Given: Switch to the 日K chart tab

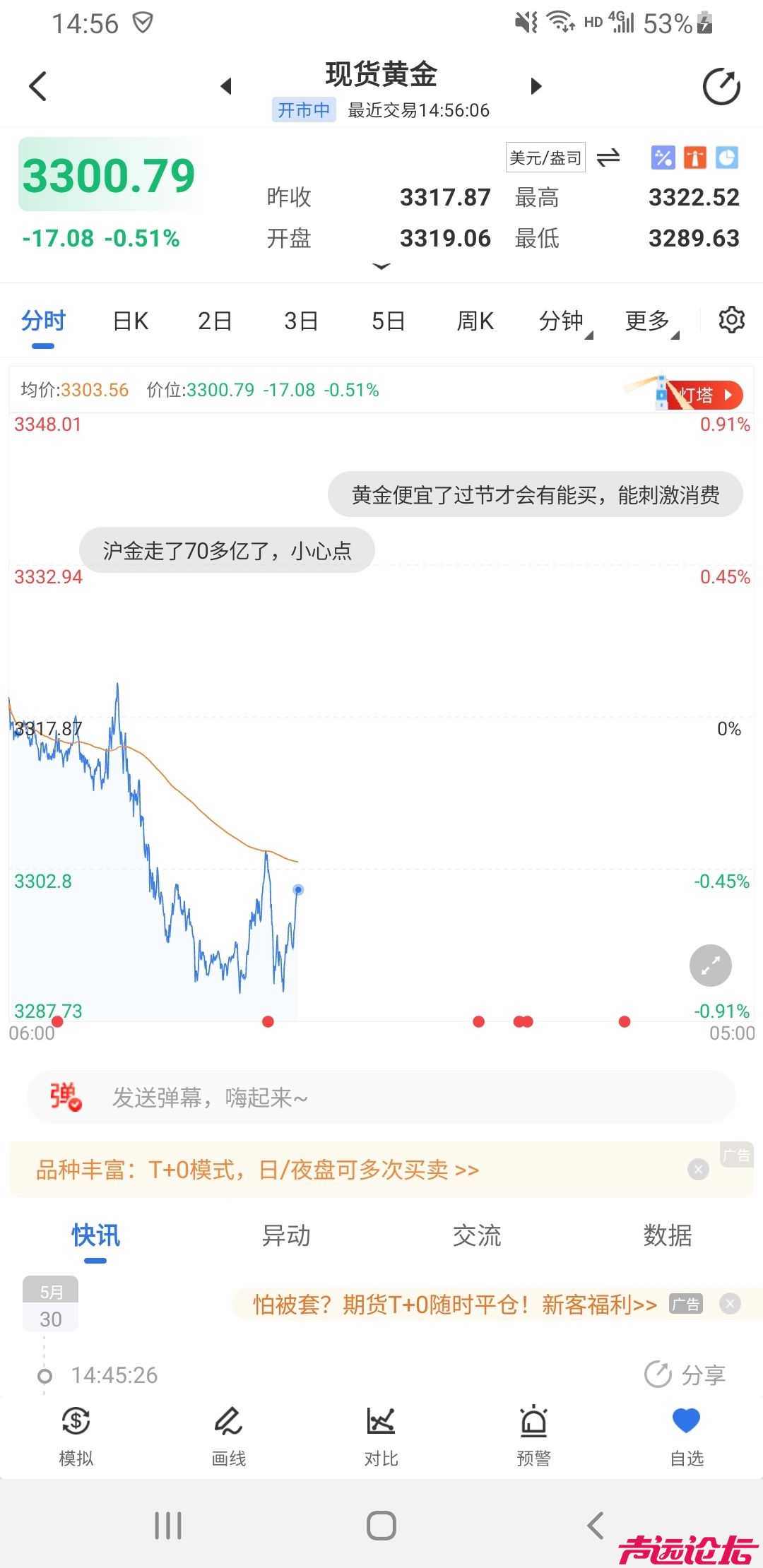Looking at the screenshot, I should click(x=131, y=321).
